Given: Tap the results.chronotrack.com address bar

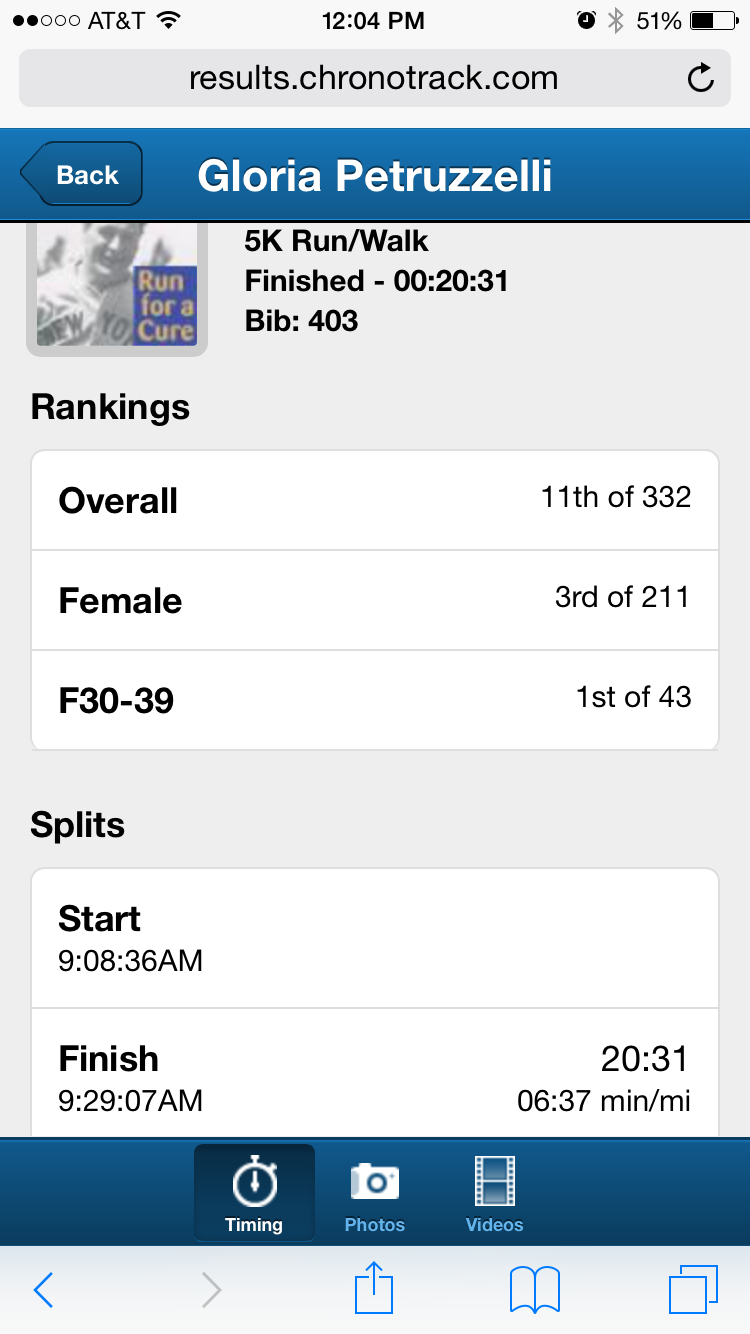Looking at the screenshot, I should tap(373, 78).
